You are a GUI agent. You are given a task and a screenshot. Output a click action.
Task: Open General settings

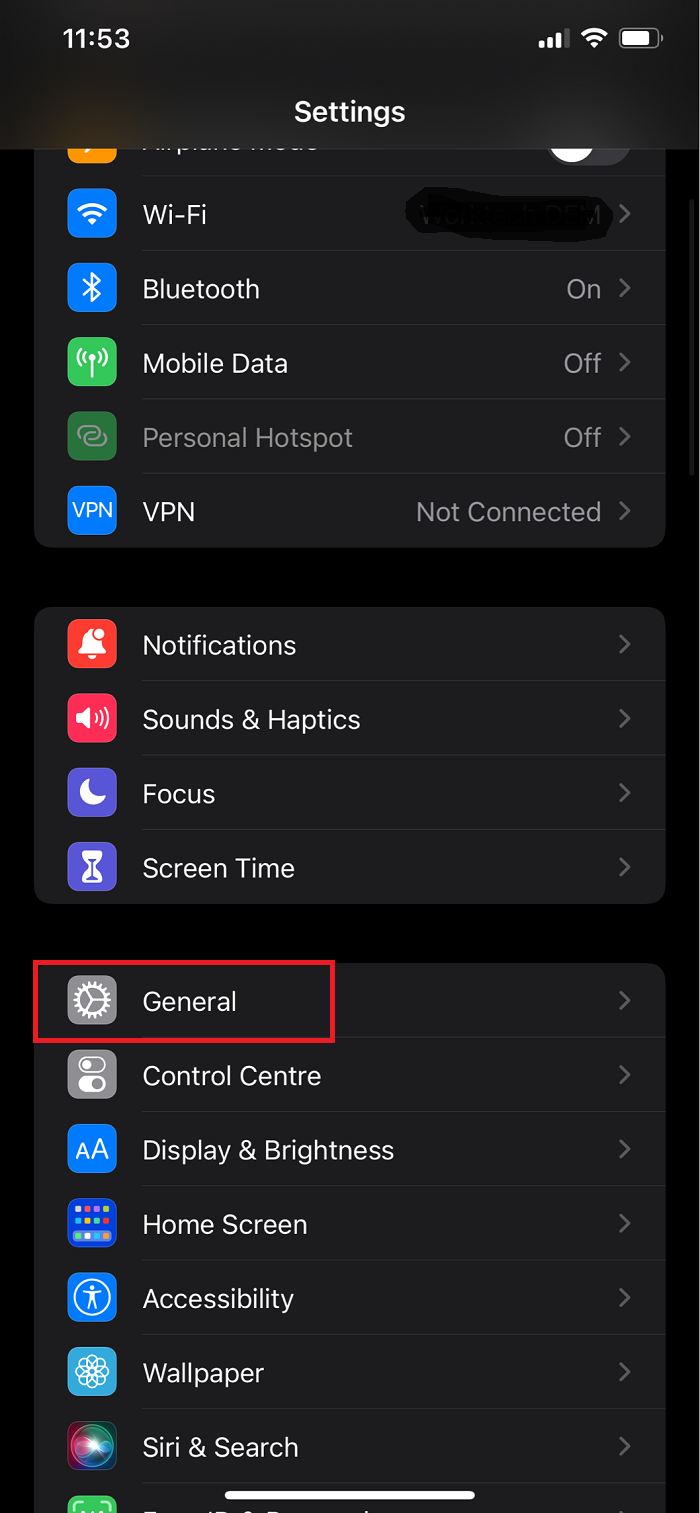[x=350, y=1001]
